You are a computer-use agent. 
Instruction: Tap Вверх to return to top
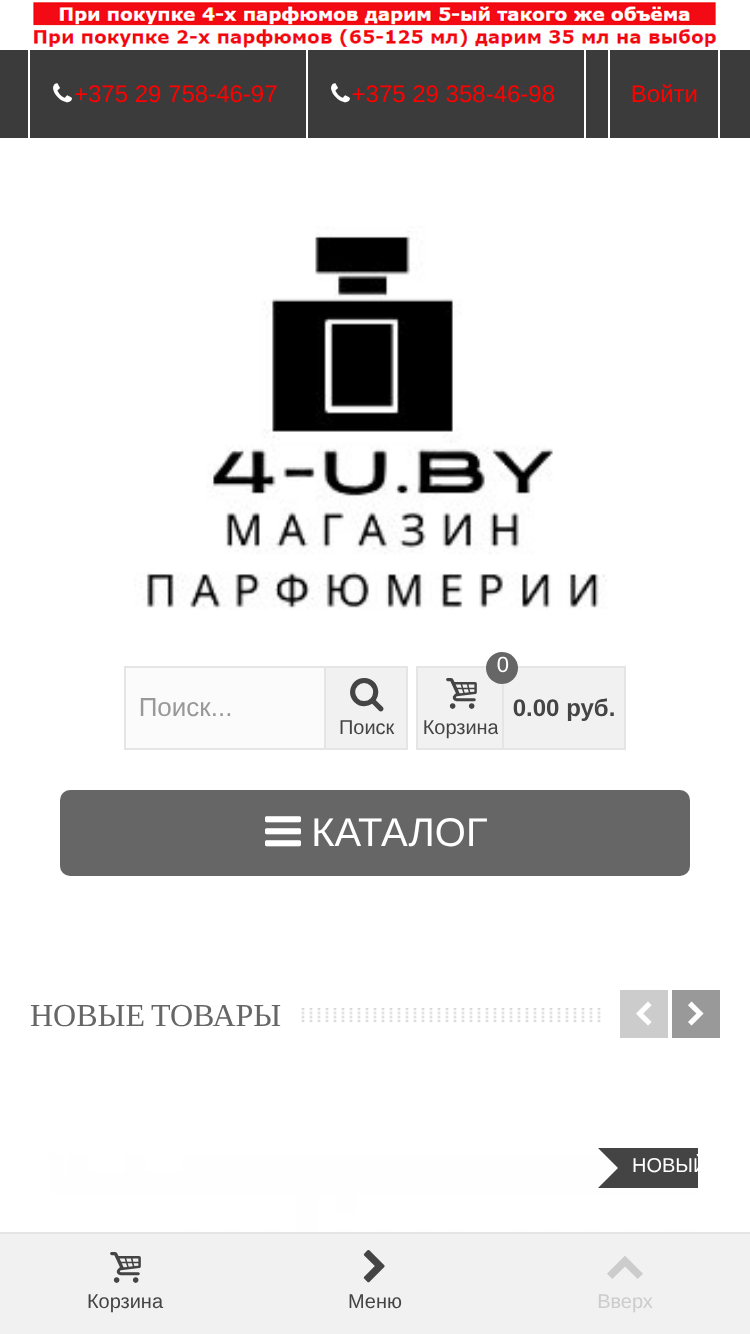pyautogui.click(x=625, y=1282)
